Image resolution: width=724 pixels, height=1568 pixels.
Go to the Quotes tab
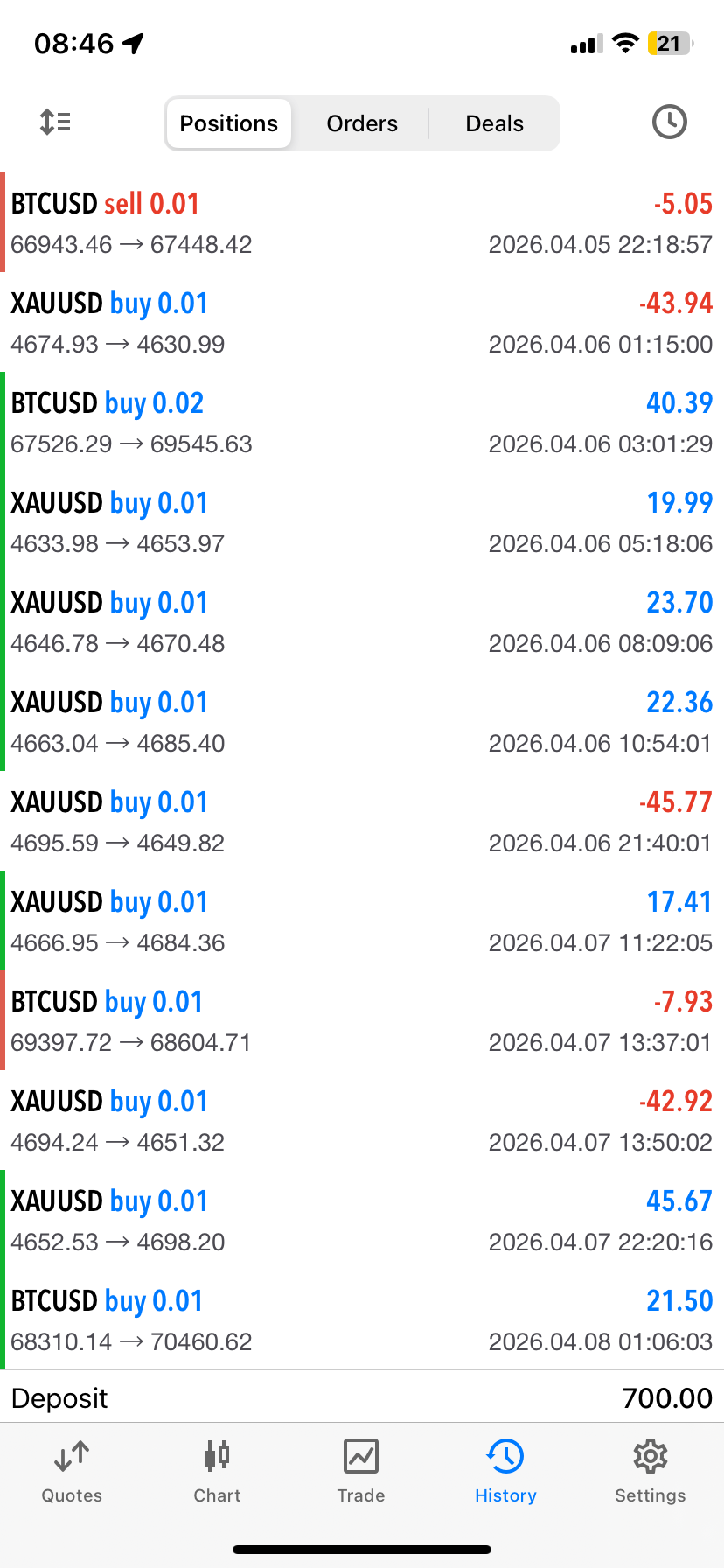72,1472
